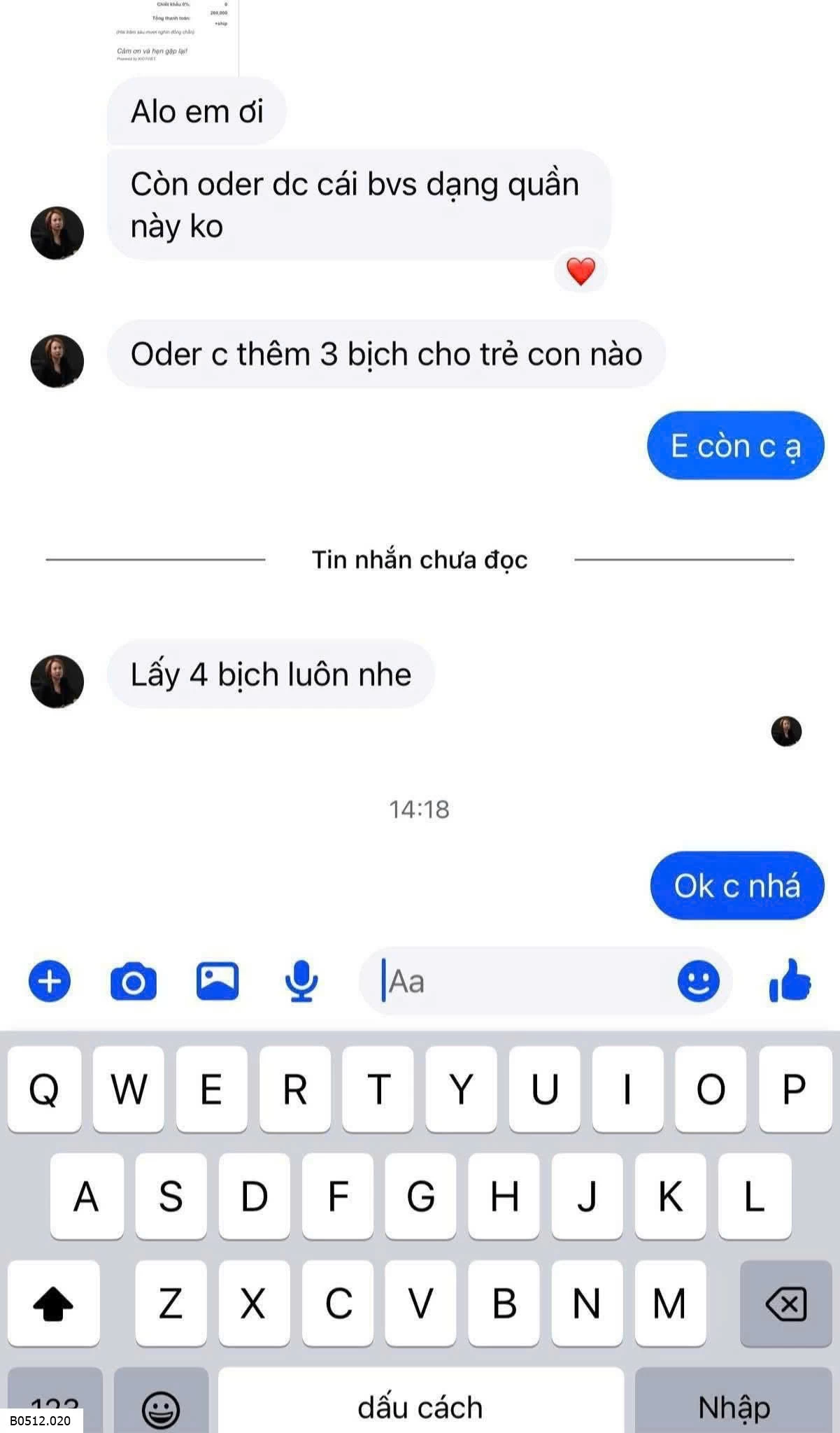
Task: Focus the Aa message input field
Action: point(518,981)
